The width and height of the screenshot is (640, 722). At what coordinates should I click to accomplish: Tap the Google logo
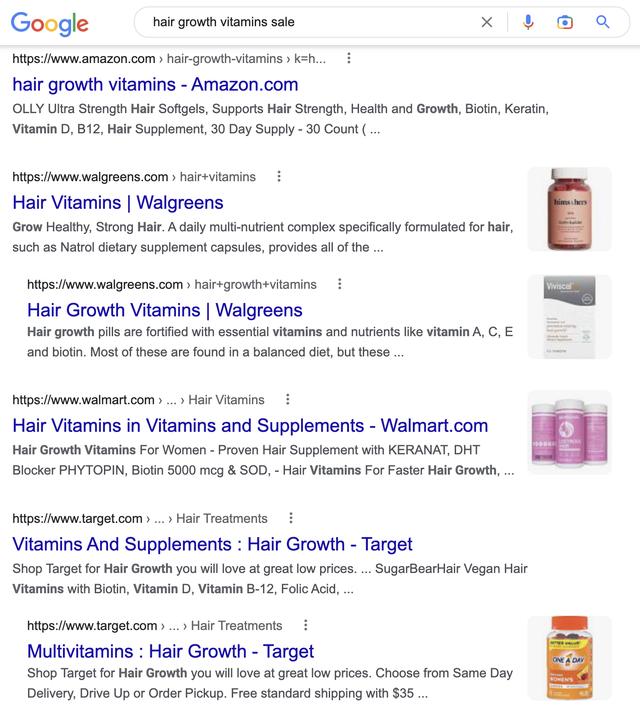pos(49,22)
